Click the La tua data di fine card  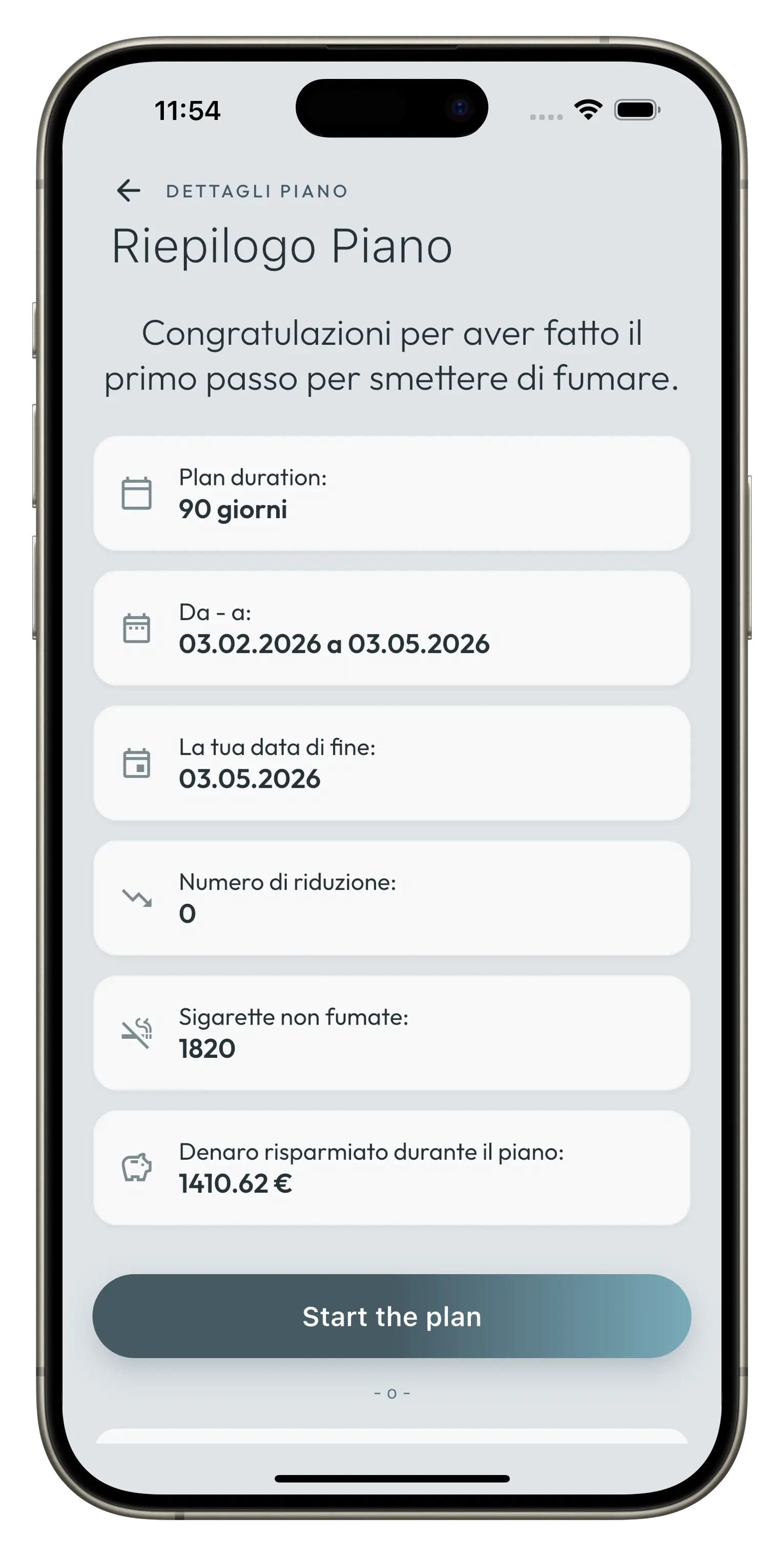click(392, 764)
